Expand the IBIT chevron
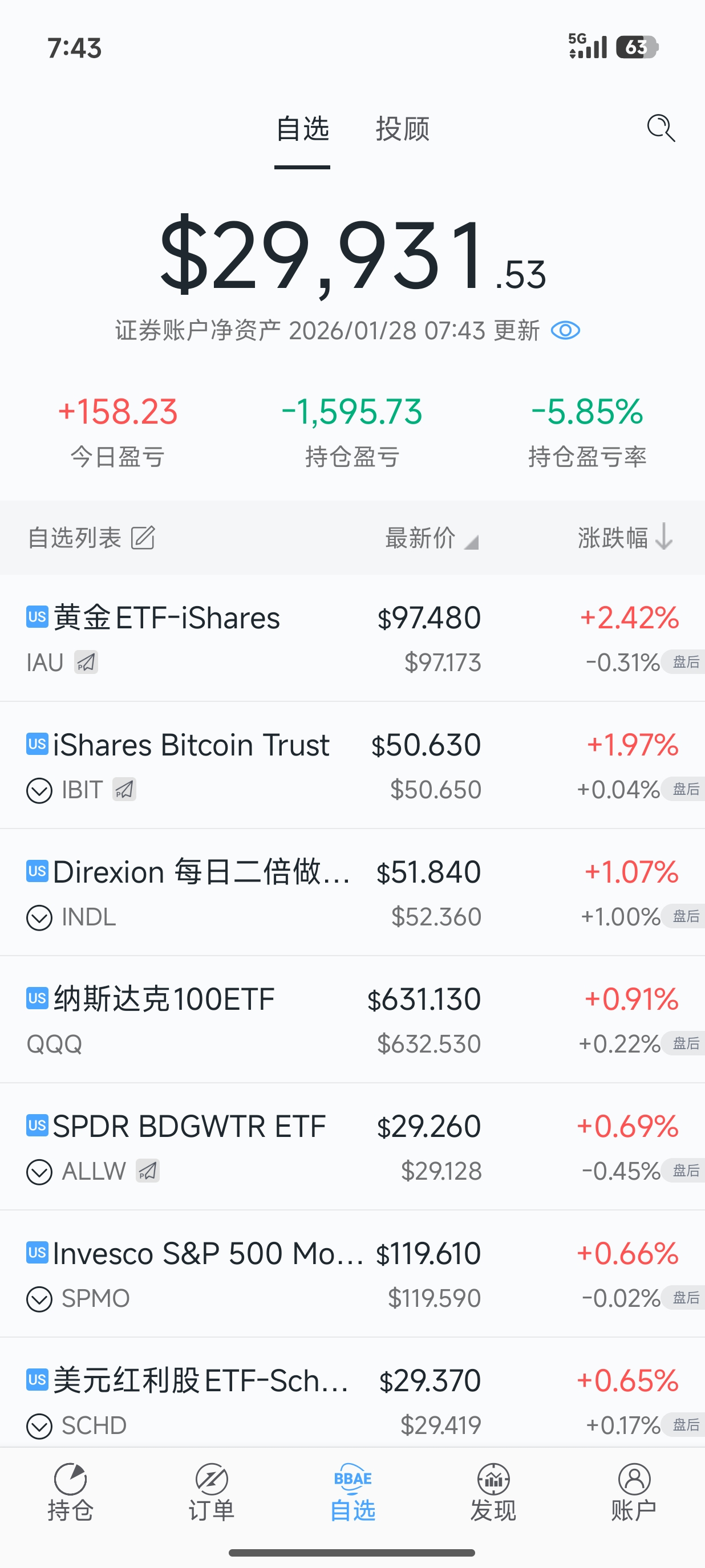The height and width of the screenshot is (1568, 705). coord(39,791)
